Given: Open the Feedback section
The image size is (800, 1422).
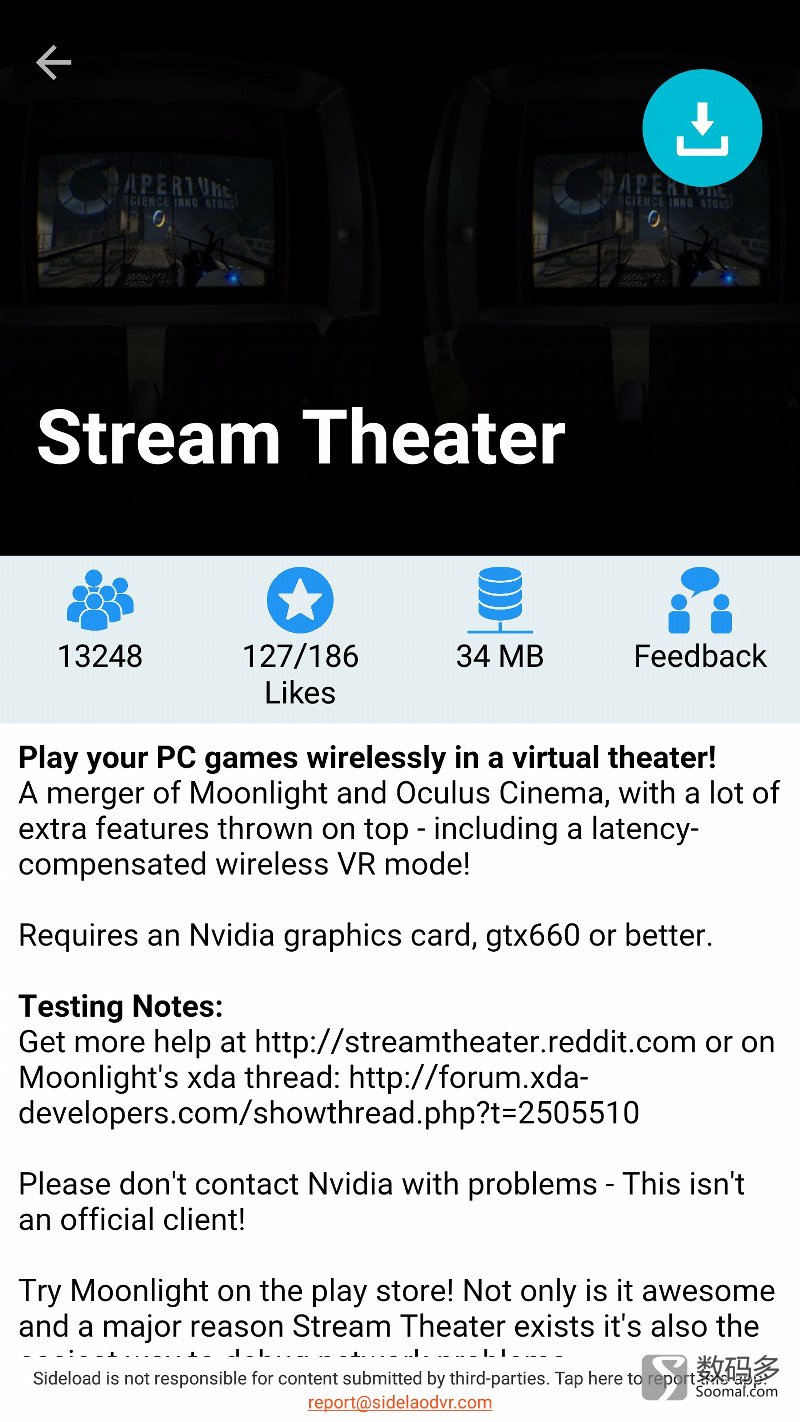Looking at the screenshot, I should 700,620.
